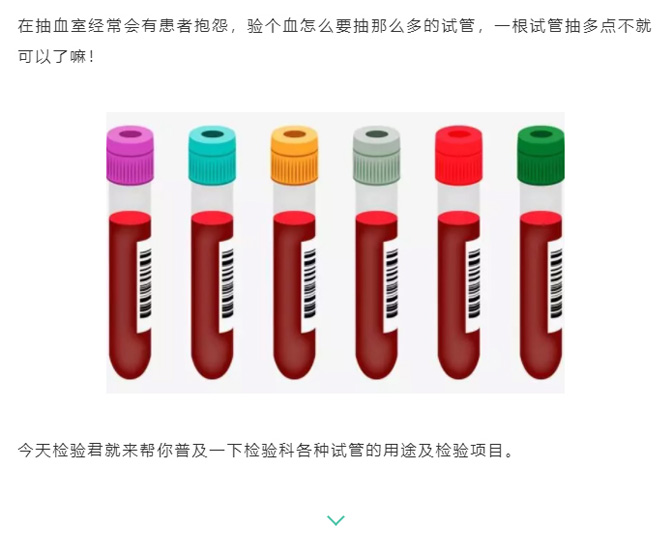Expand content with the green down chevron
The width and height of the screenshot is (671, 557).
(336, 520)
